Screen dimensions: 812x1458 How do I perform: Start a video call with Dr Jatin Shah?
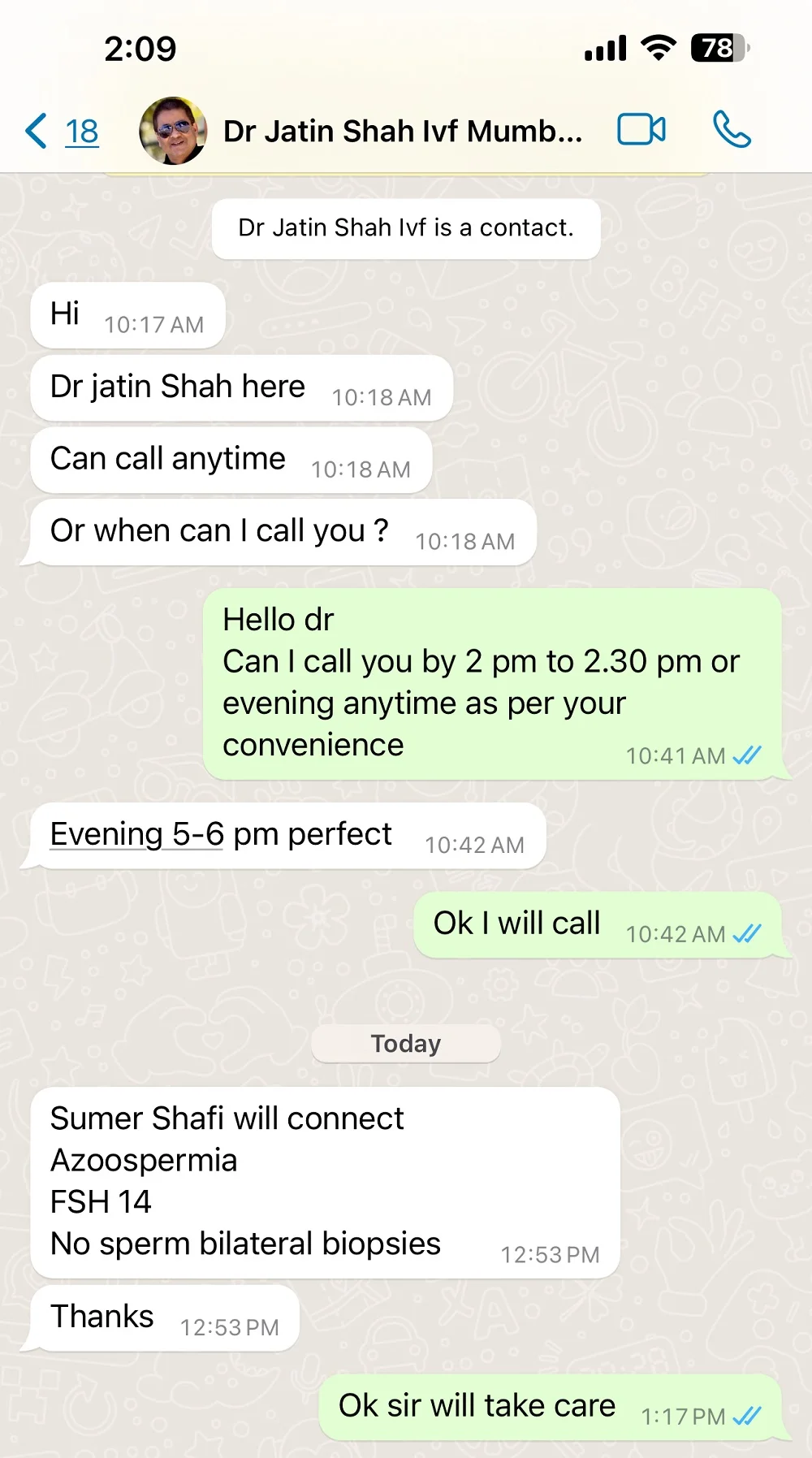pos(641,130)
